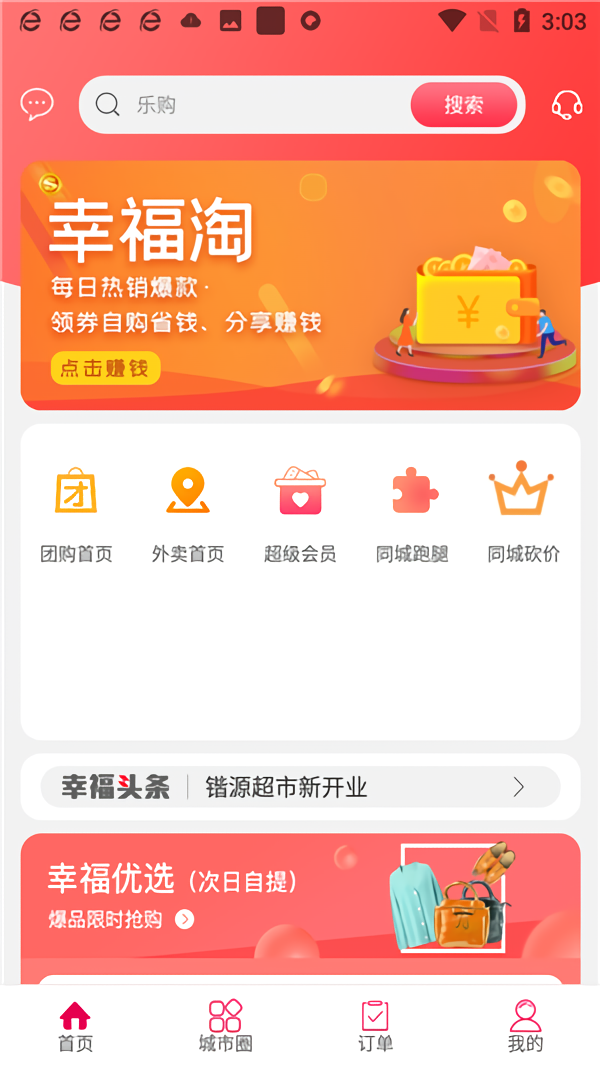Tap the 搜索 button

point(464,105)
